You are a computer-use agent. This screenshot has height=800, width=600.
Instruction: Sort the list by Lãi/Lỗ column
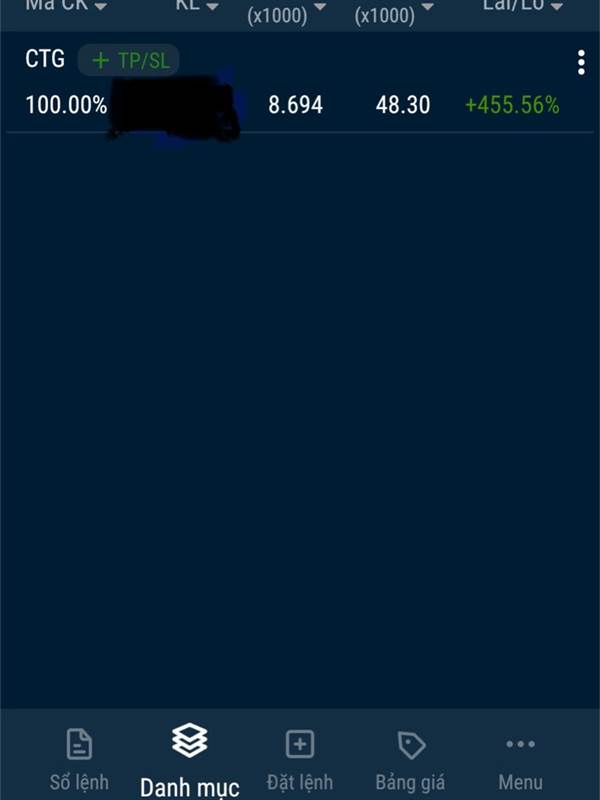click(x=522, y=6)
